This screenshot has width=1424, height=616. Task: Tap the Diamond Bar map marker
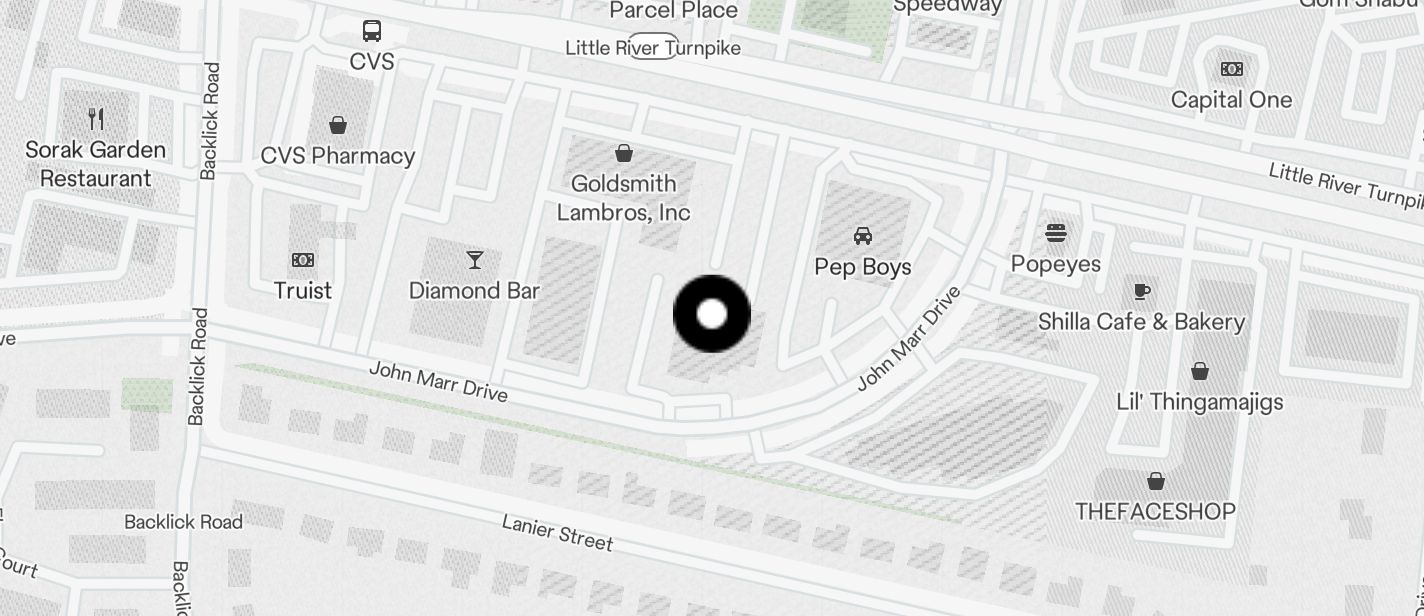tap(474, 261)
